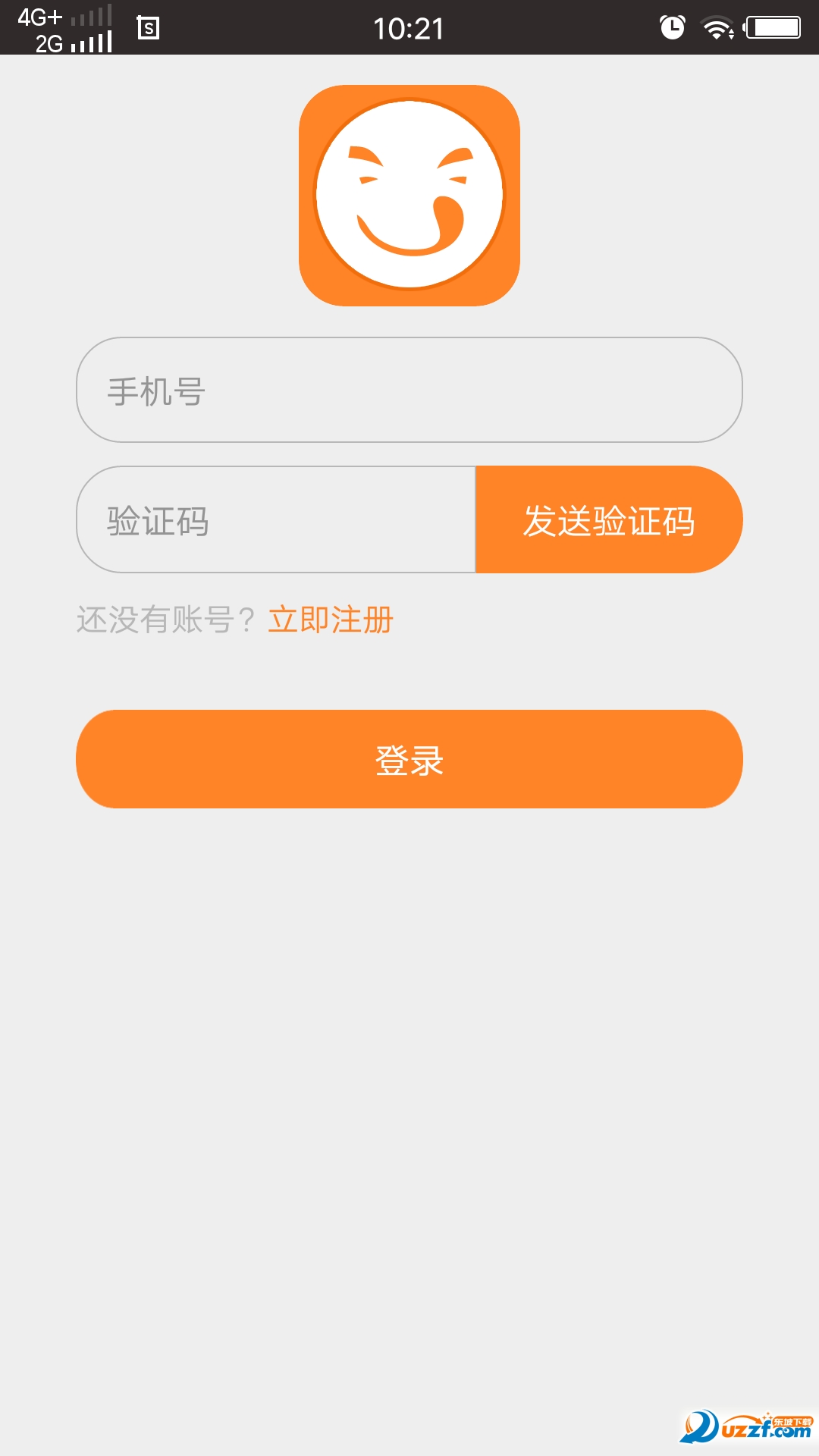Focus the 手机号 phone number field
This screenshot has width=819, height=1456.
[x=409, y=390]
